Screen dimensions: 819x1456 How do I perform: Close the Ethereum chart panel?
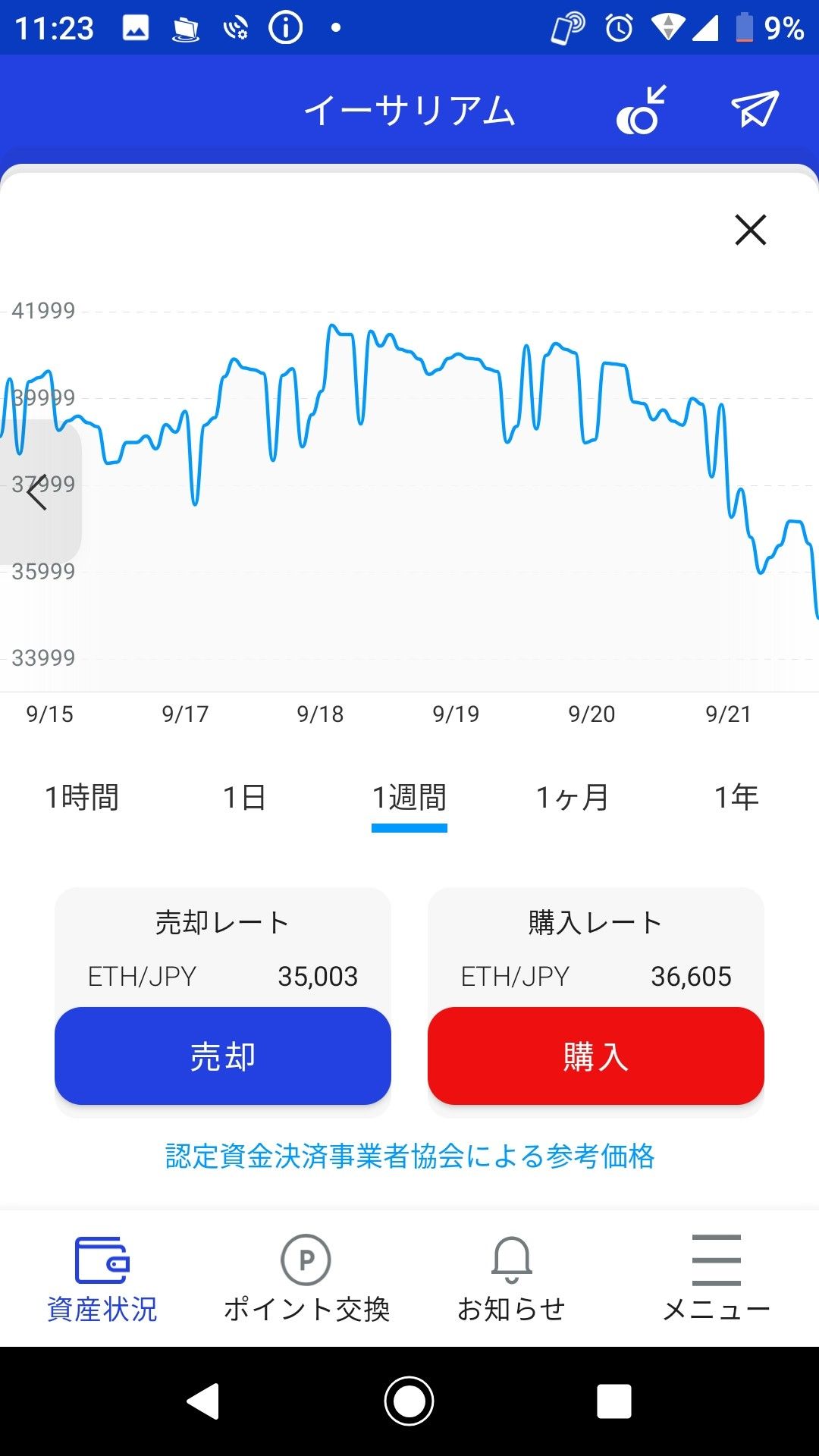tap(750, 230)
